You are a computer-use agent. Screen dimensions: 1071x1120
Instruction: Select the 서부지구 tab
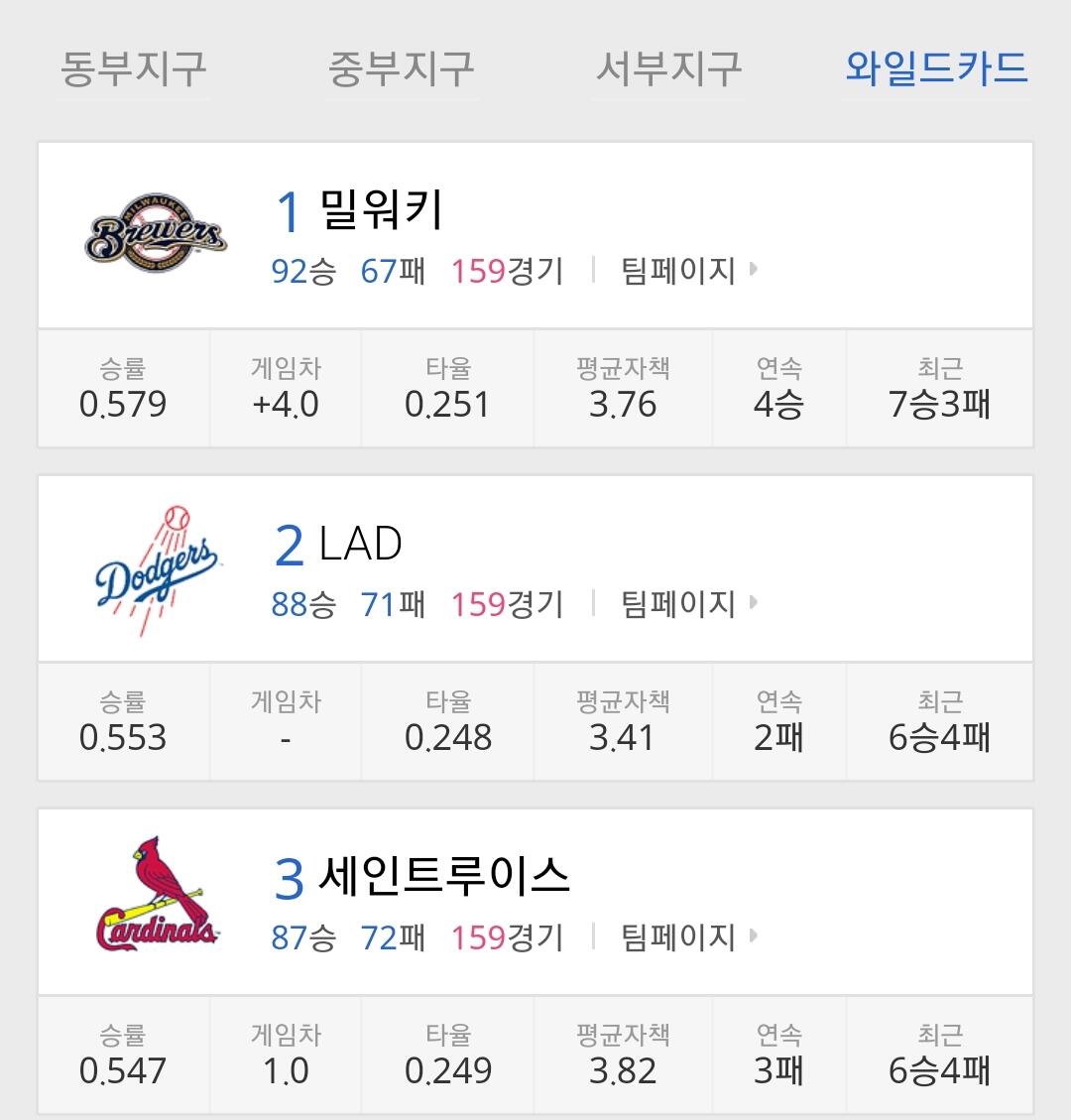(x=668, y=67)
